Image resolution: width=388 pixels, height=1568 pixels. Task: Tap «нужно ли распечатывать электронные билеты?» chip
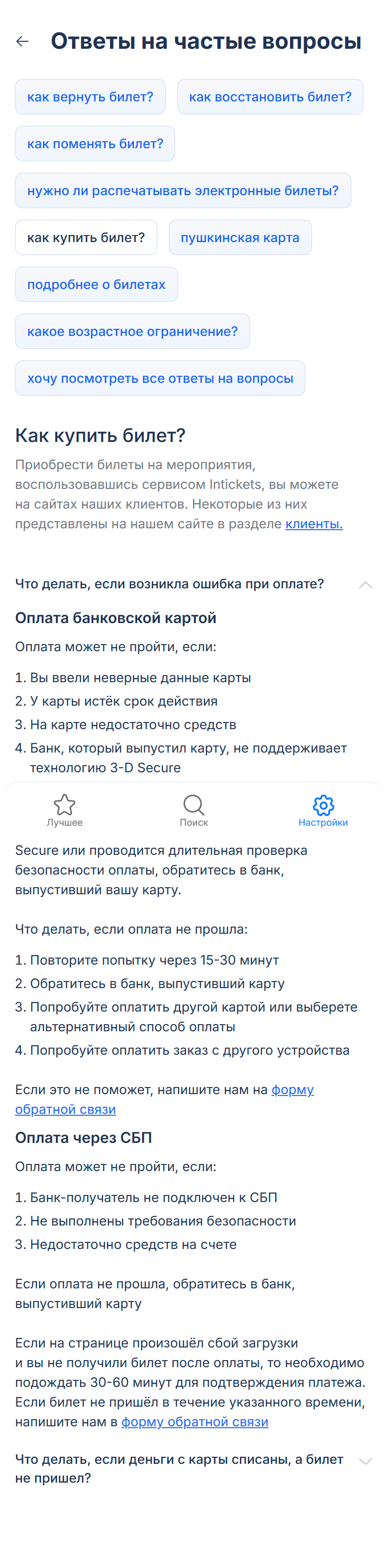tap(183, 190)
